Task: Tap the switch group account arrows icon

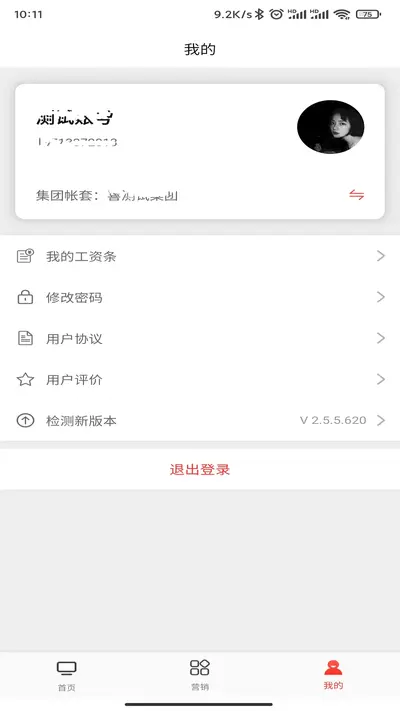Action: [x=356, y=195]
